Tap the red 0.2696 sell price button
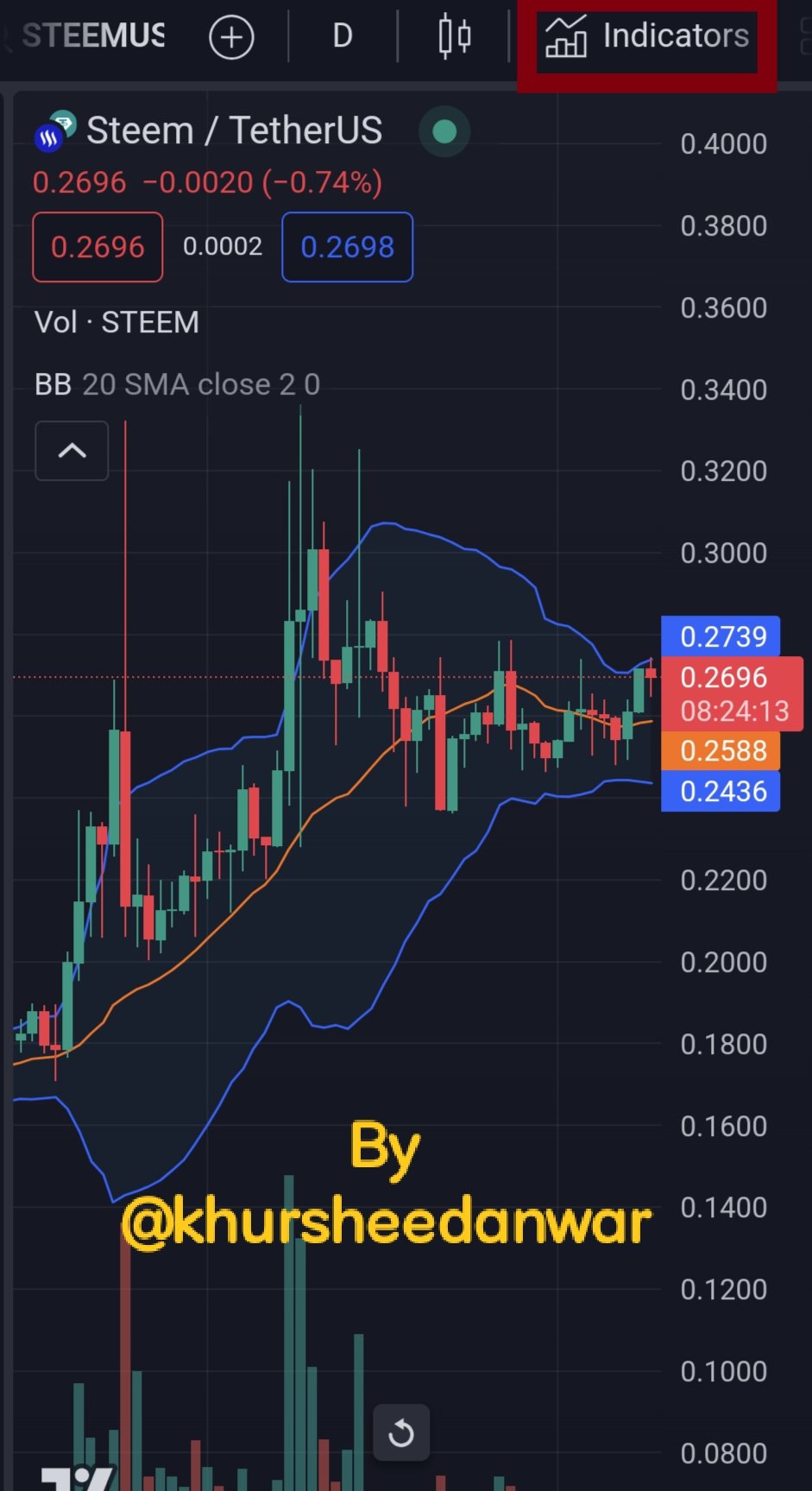The height and width of the screenshot is (1491, 812). 98,247
